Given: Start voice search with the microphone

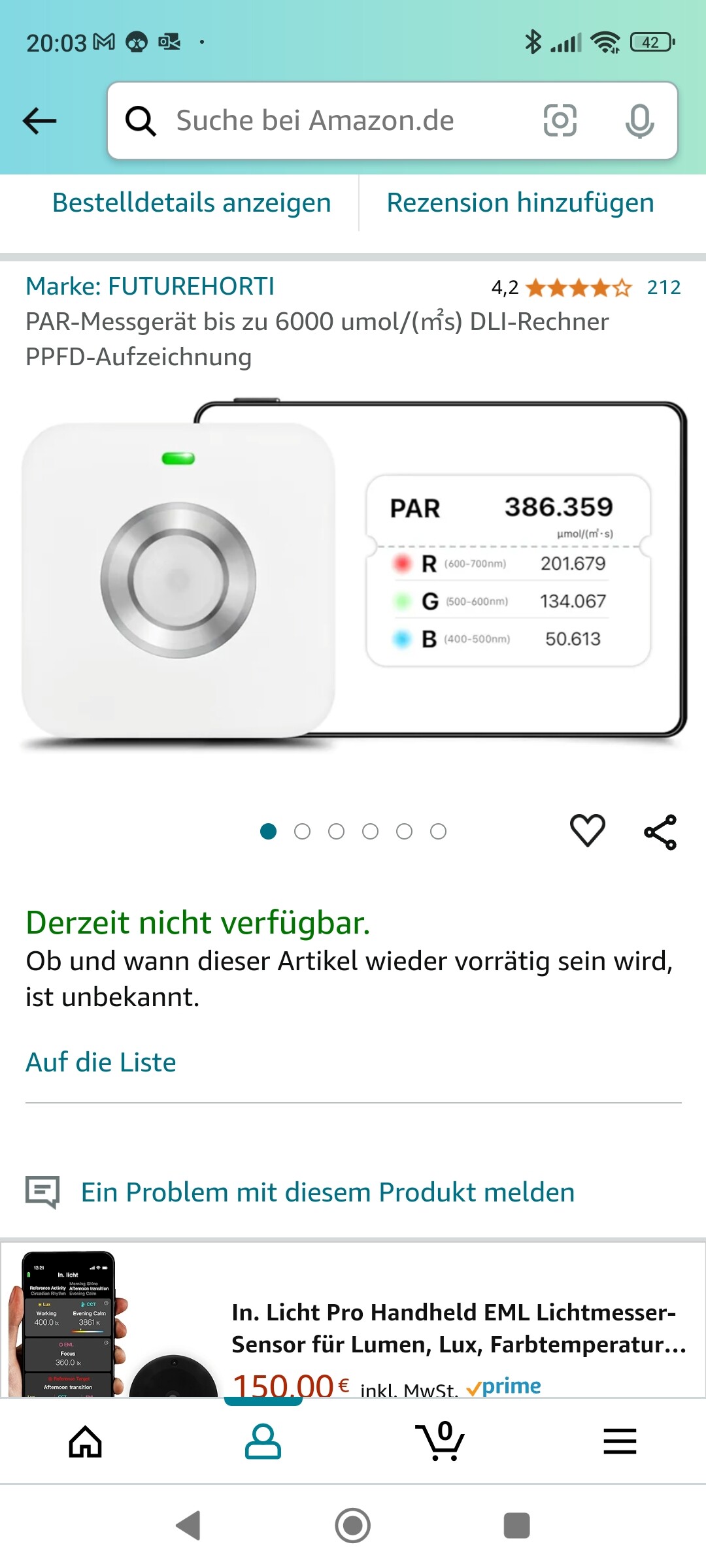Looking at the screenshot, I should coord(639,121).
